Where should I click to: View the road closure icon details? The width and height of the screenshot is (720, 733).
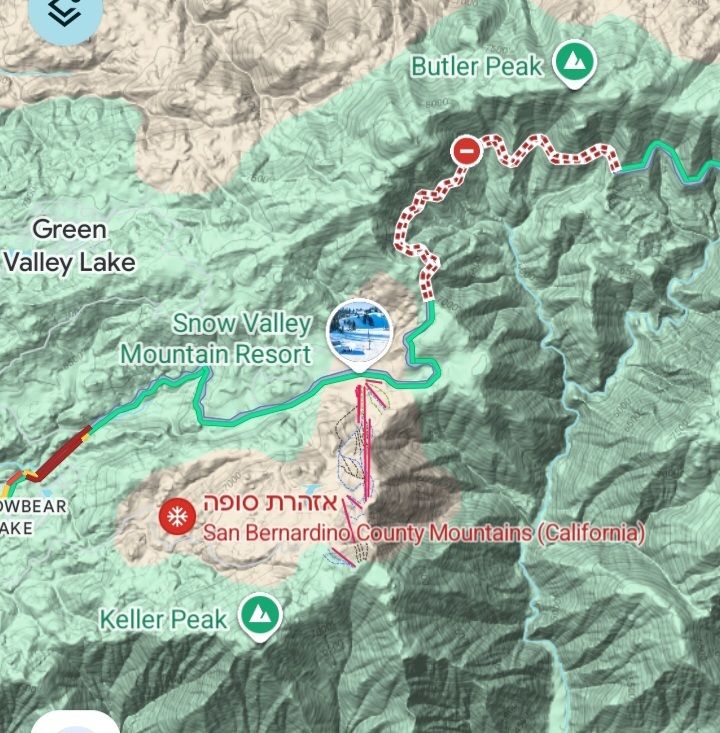point(466,151)
